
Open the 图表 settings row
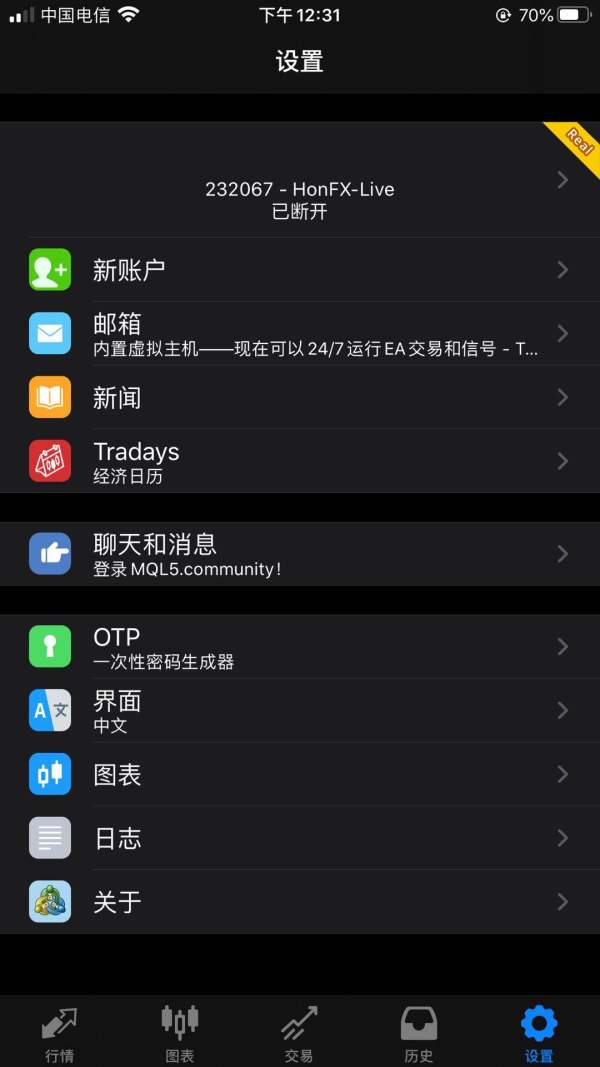(300, 774)
